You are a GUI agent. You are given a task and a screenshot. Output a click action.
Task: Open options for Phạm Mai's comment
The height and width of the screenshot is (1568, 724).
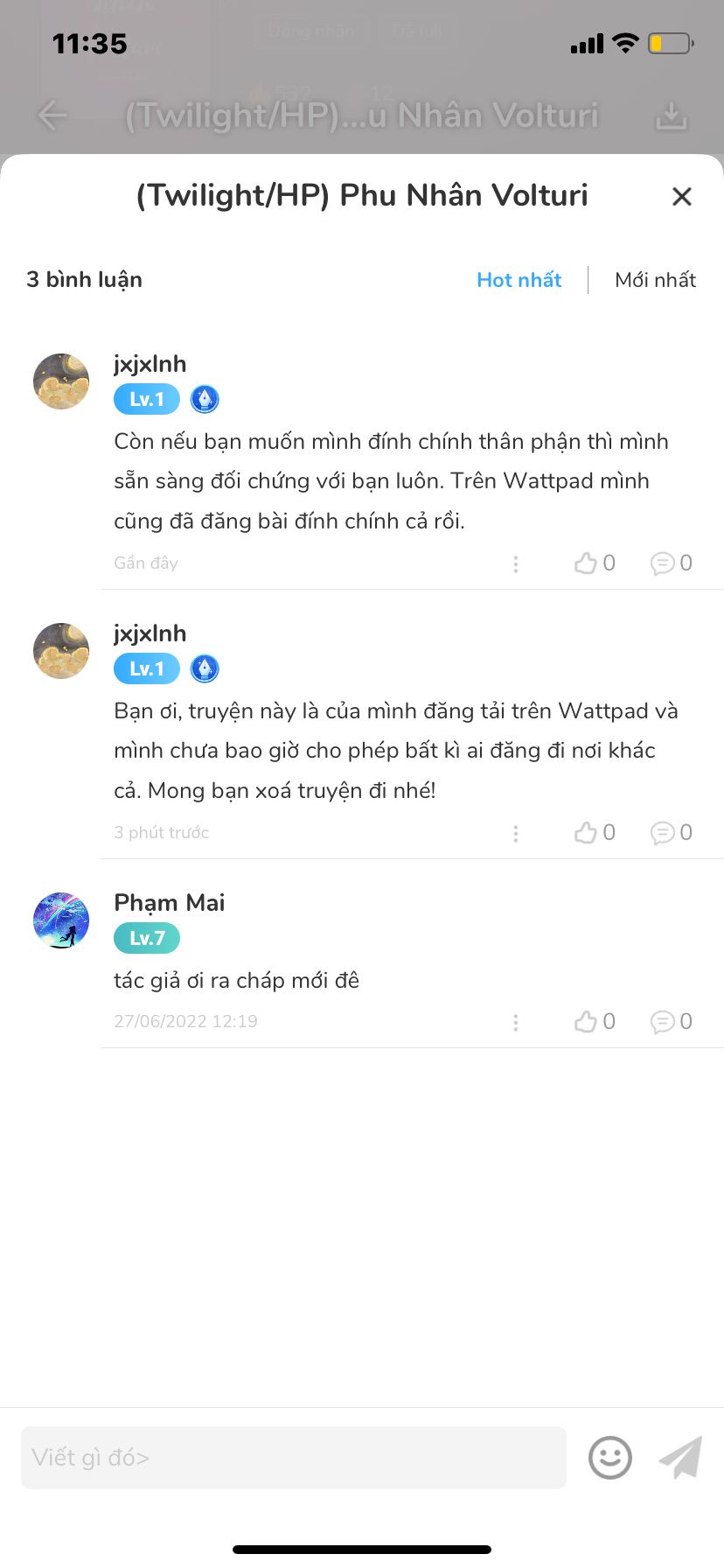click(516, 1022)
